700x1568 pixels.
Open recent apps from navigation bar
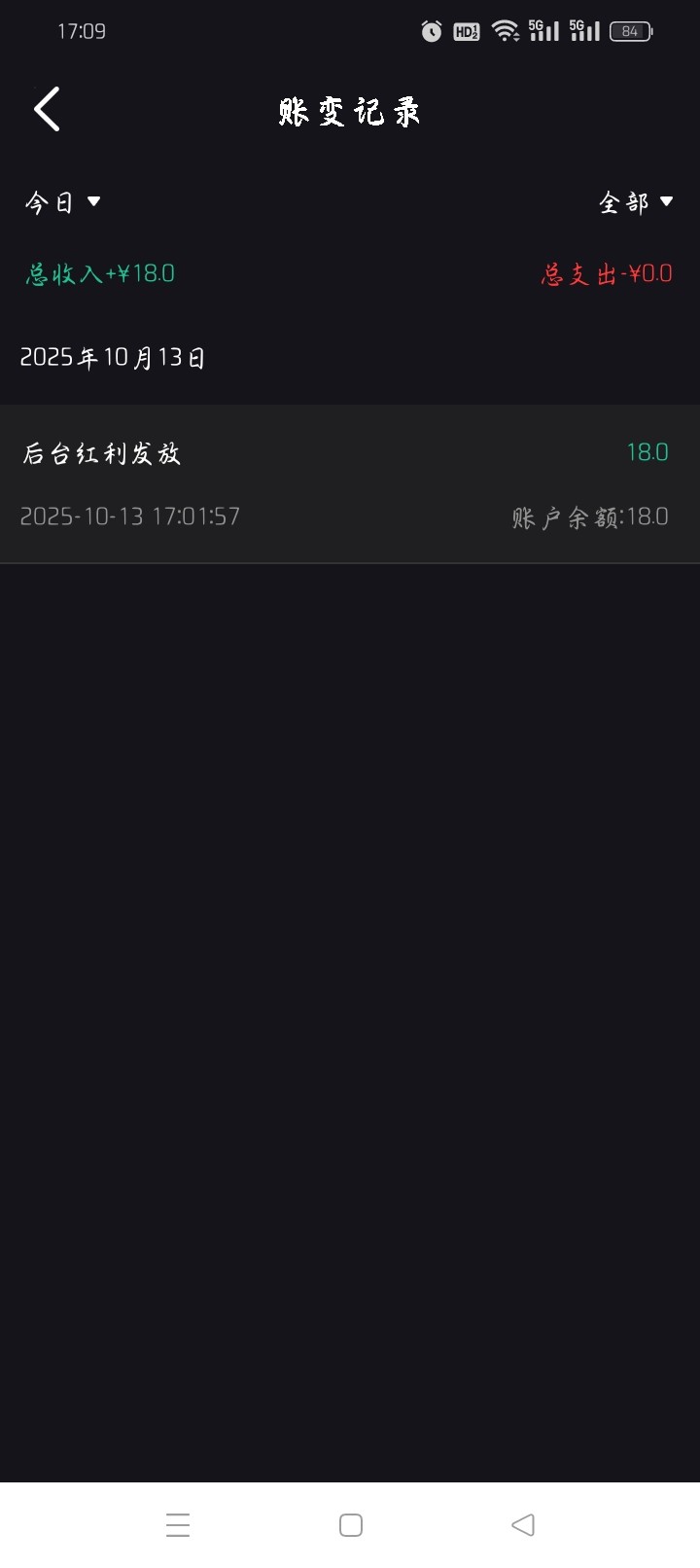(178, 1524)
